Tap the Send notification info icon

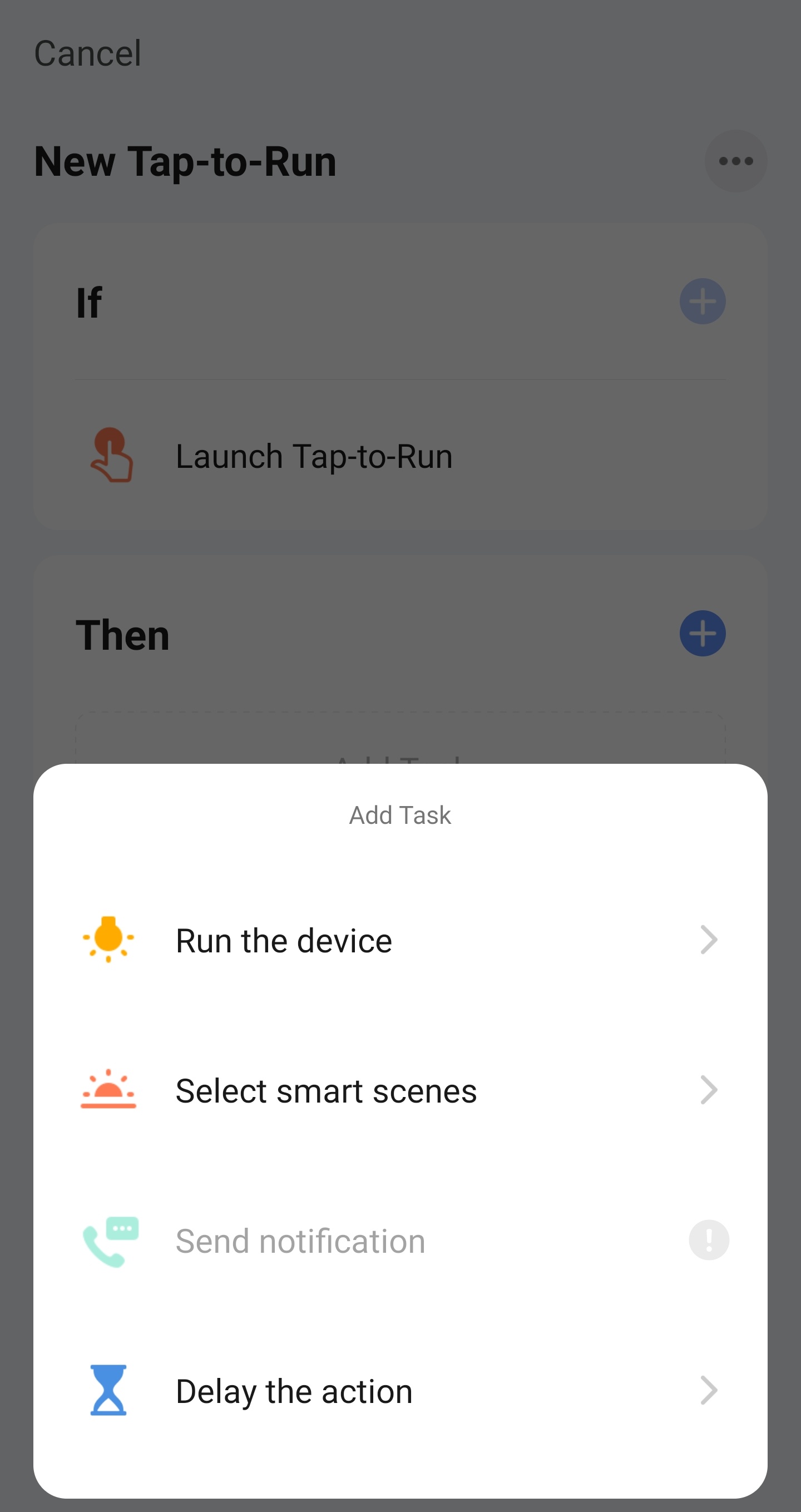tap(708, 1240)
